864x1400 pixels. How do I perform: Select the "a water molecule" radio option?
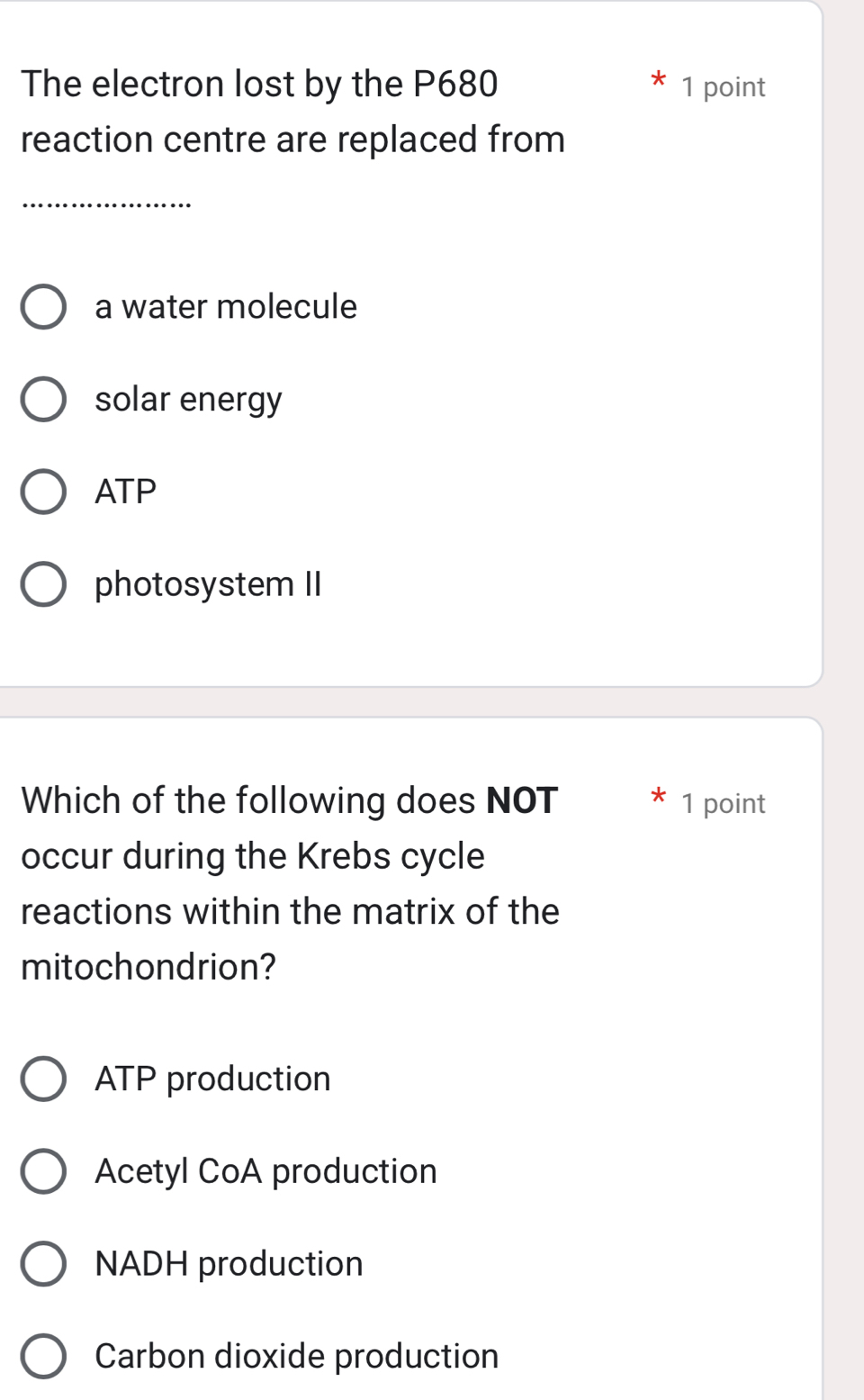tap(43, 307)
